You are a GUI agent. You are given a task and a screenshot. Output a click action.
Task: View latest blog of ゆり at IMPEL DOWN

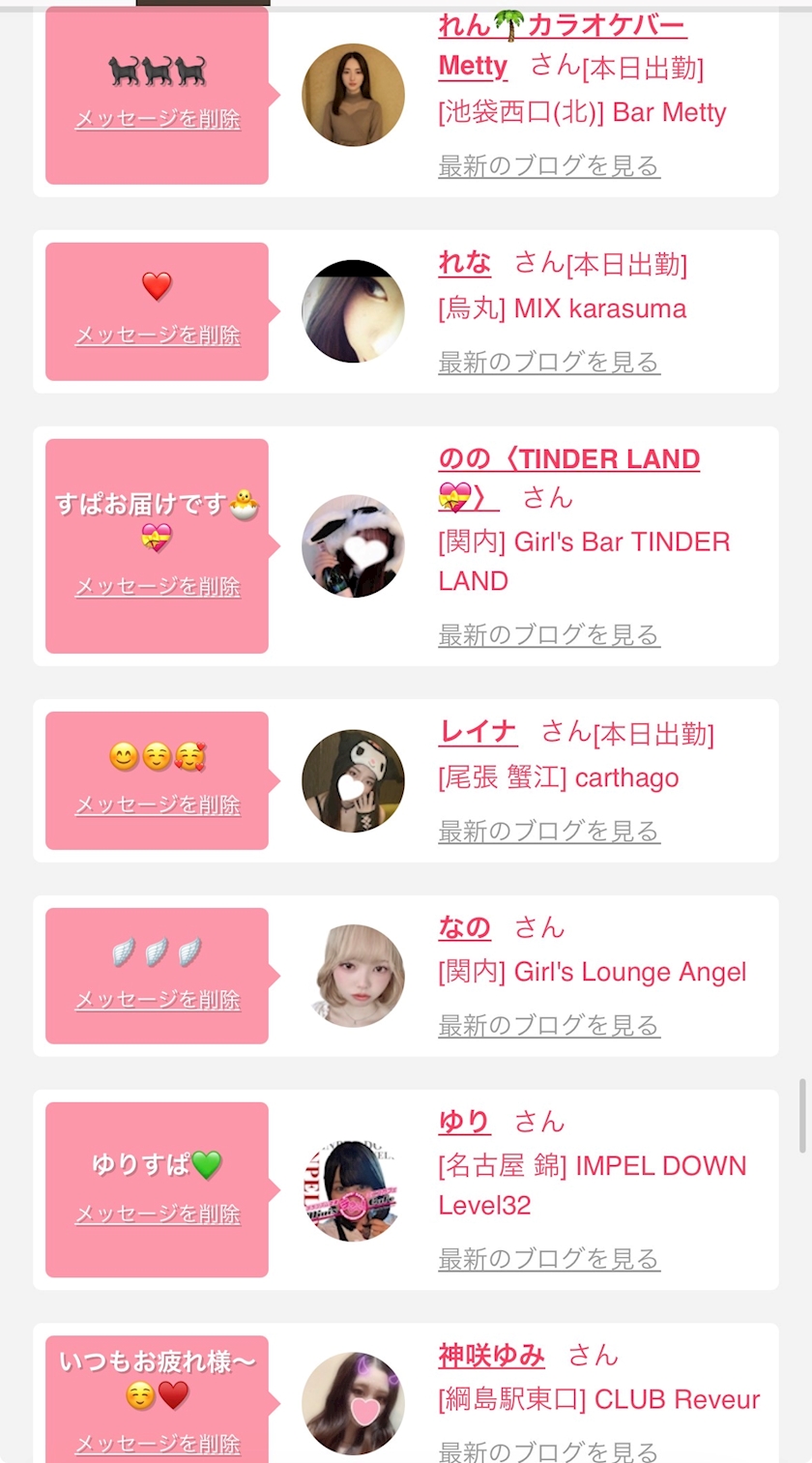point(548,1259)
